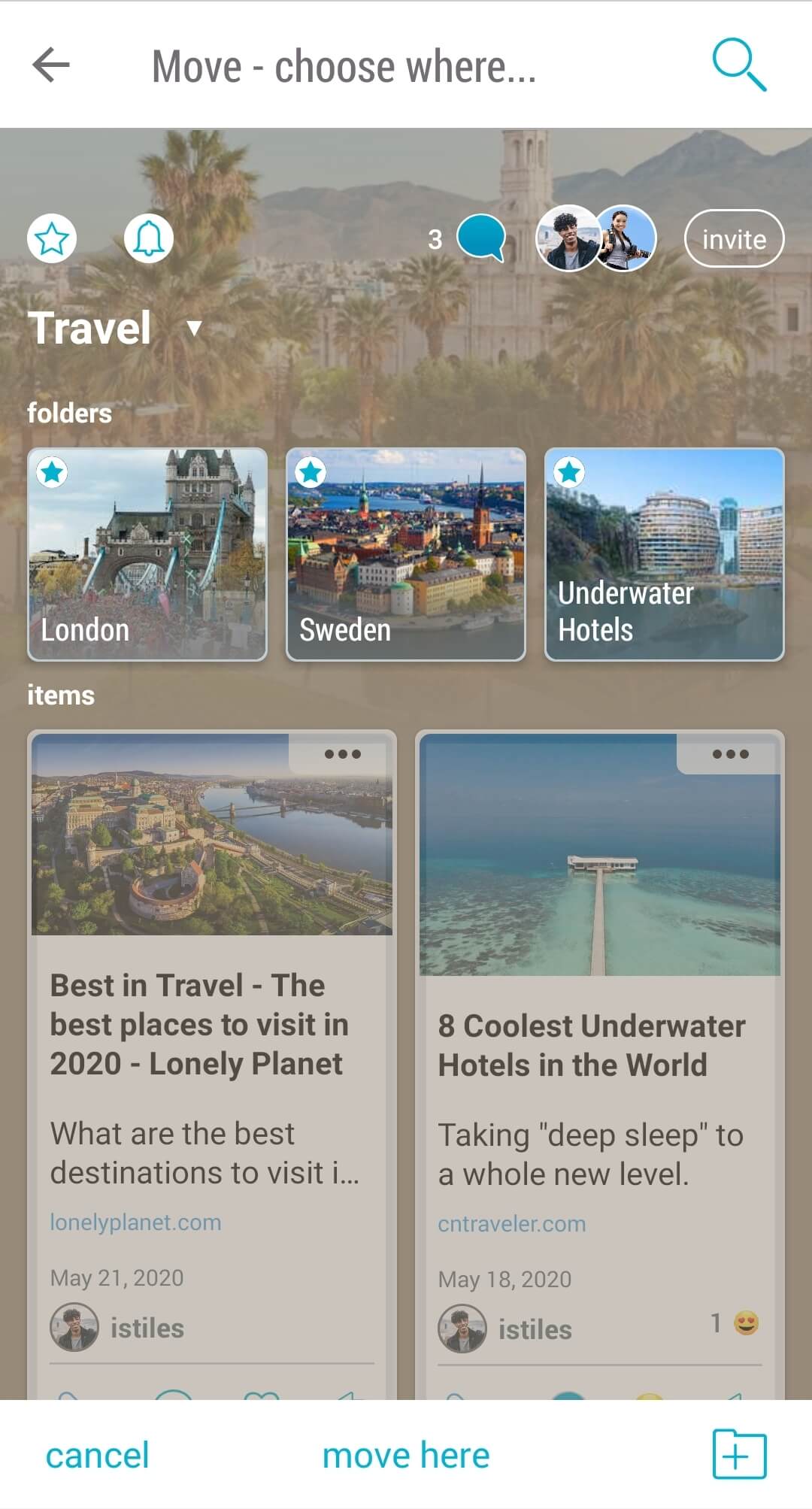Open the Sweden folder
812x1509 pixels.
(406, 555)
